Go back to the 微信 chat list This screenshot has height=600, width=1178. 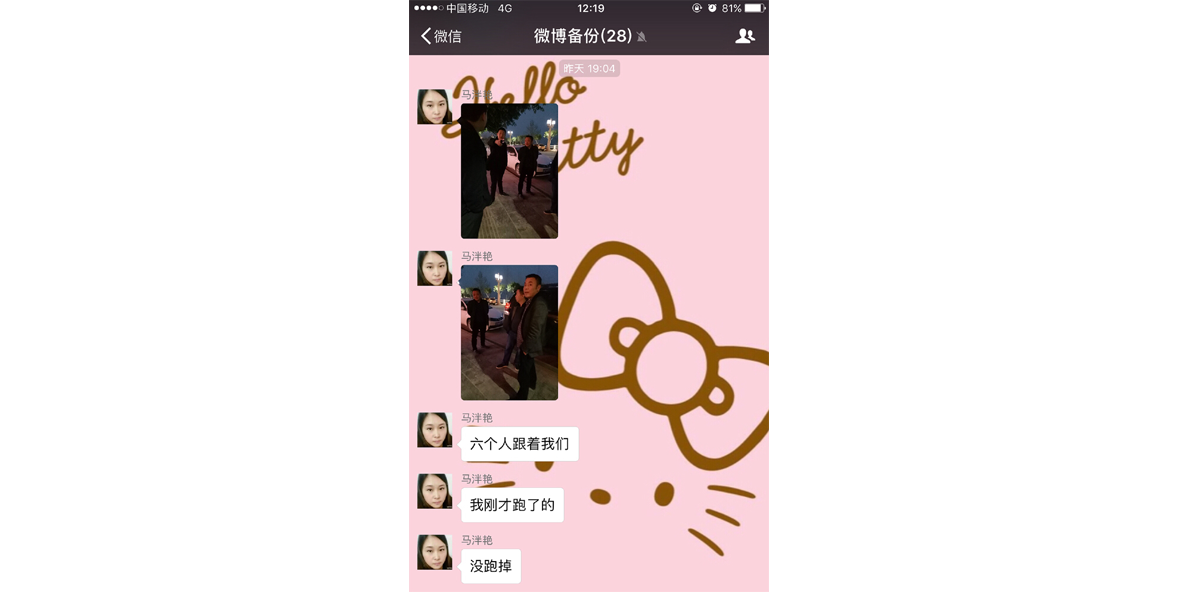(x=441, y=36)
